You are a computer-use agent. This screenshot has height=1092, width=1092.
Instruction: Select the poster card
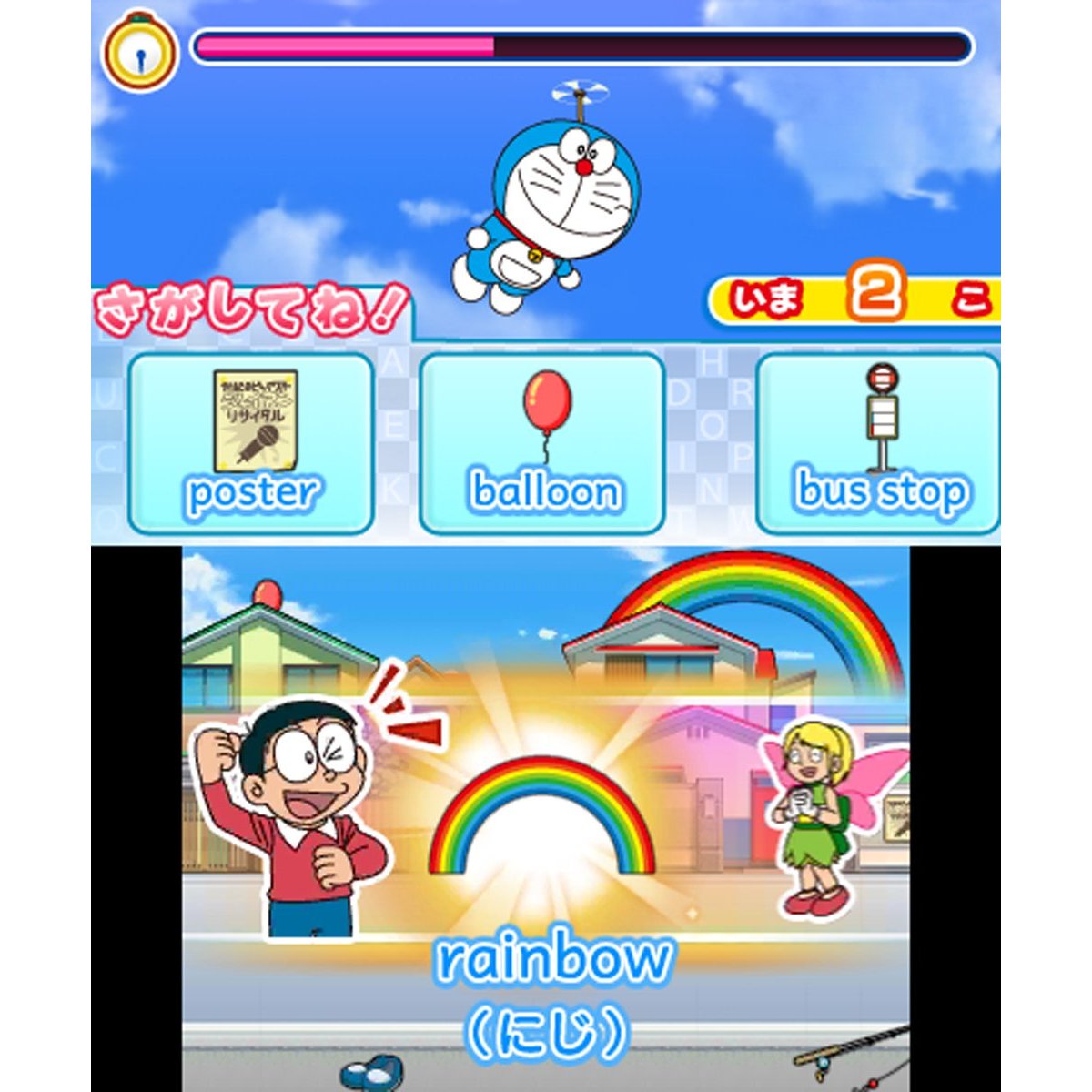(x=251, y=443)
